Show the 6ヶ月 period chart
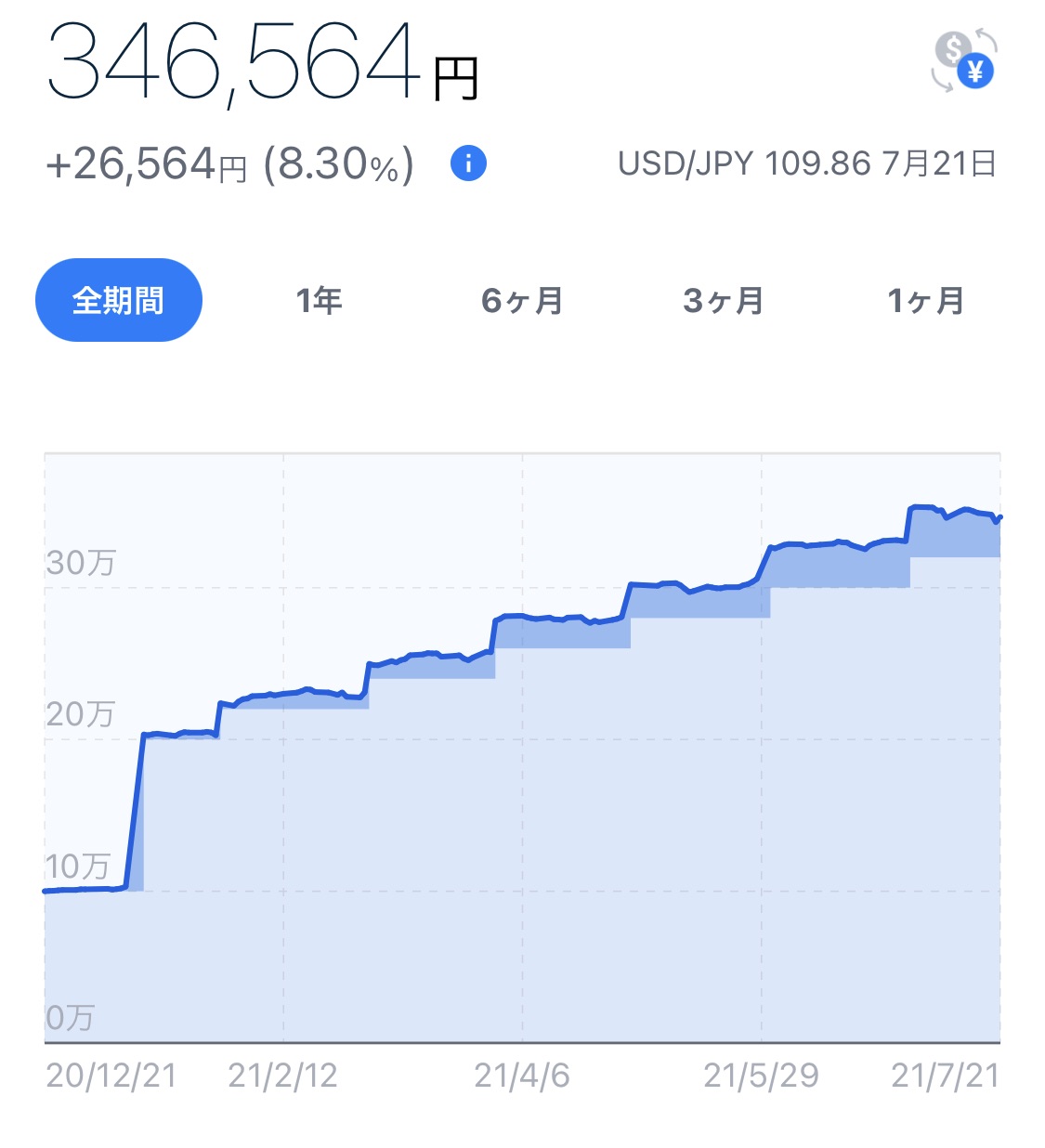Screen dimensions: 1045x1148 (x=522, y=300)
